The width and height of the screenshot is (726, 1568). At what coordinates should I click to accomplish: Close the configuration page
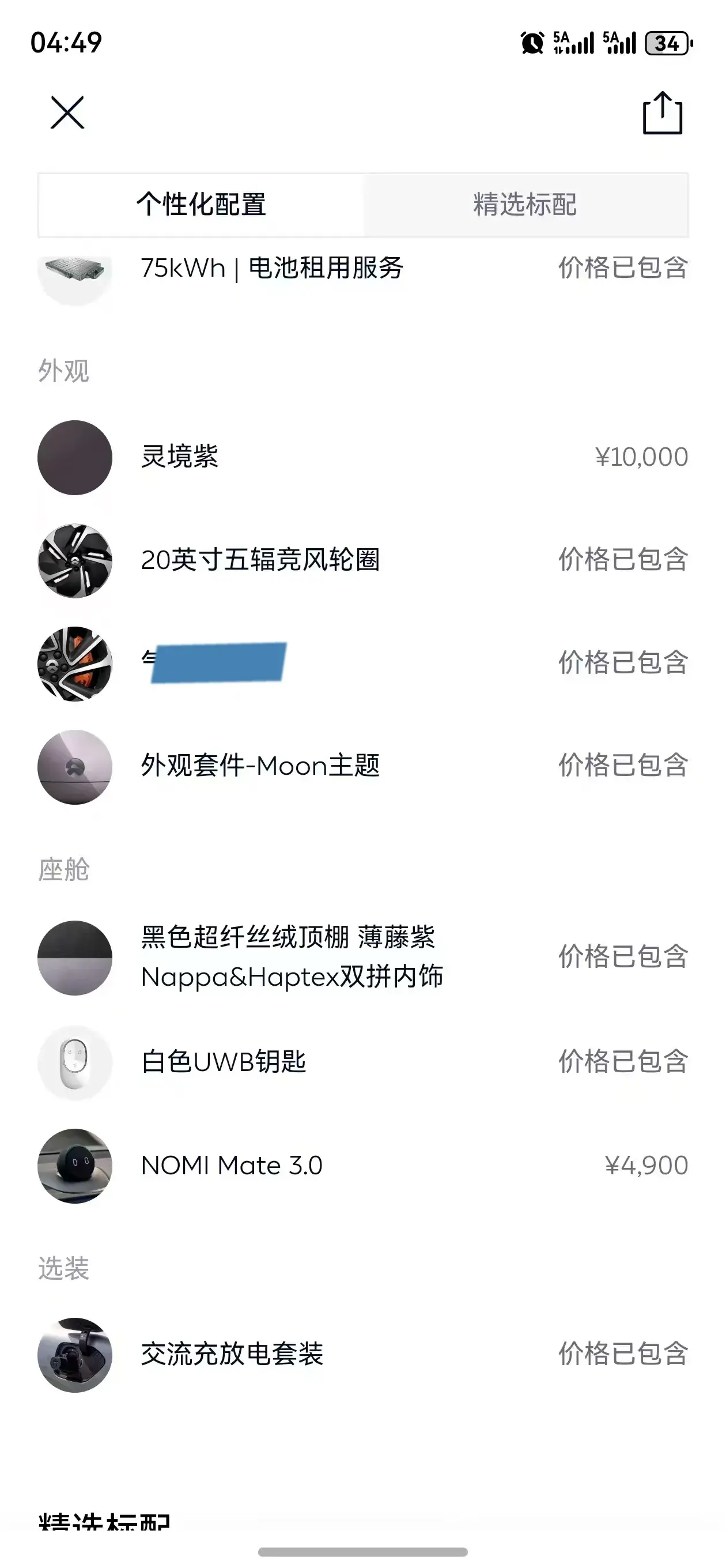(67, 112)
